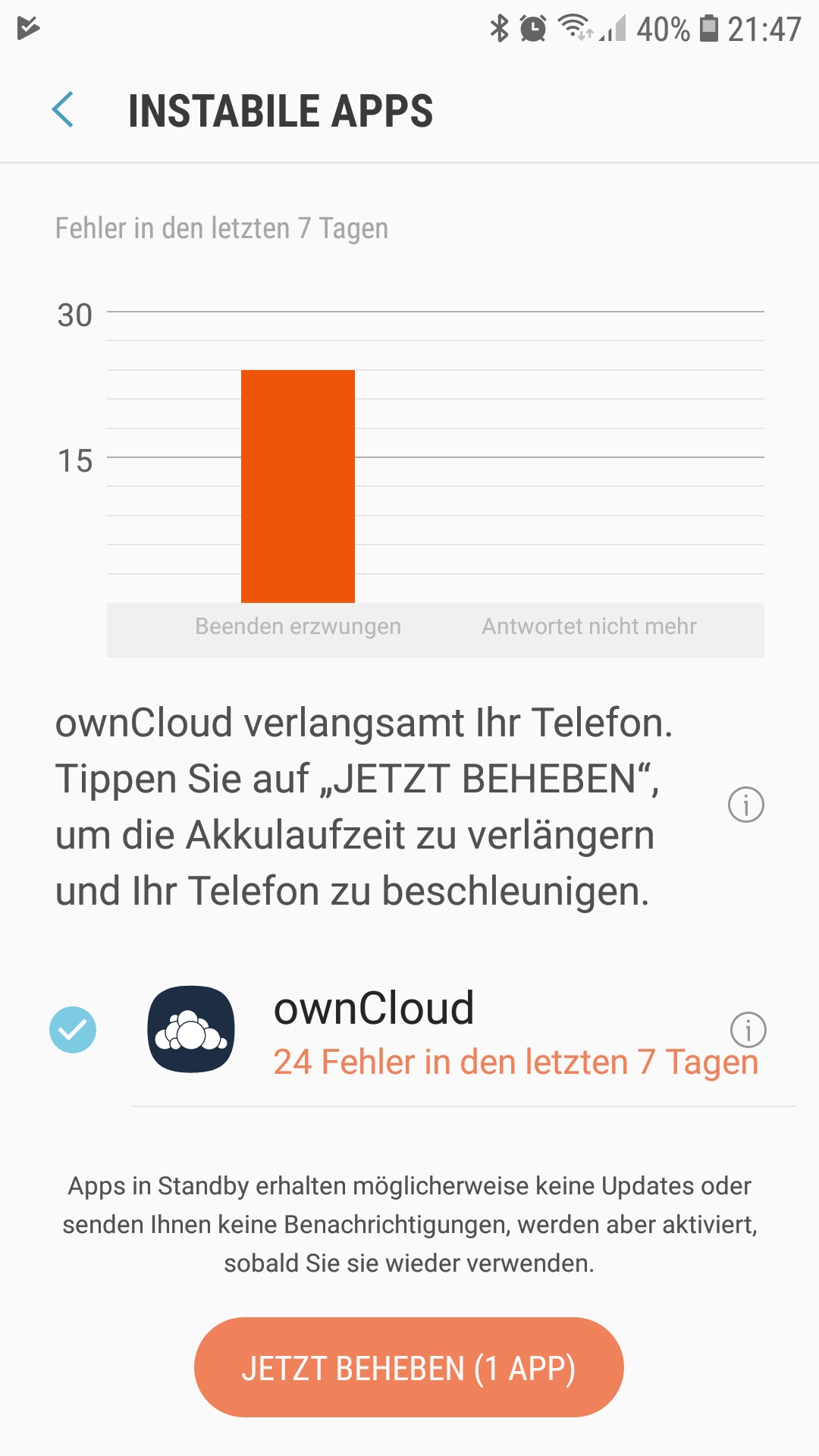The height and width of the screenshot is (1456, 819).
Task: Tap the alarm clock status bar icon
Action: [533, 27]
